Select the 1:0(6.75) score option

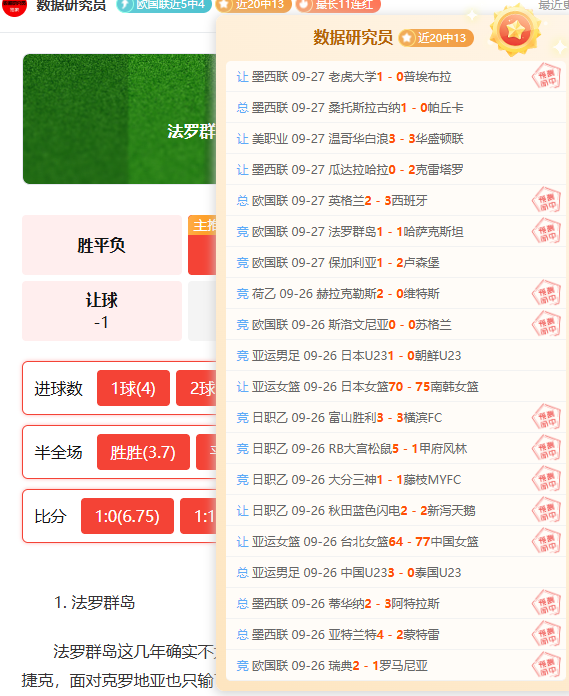127,516
